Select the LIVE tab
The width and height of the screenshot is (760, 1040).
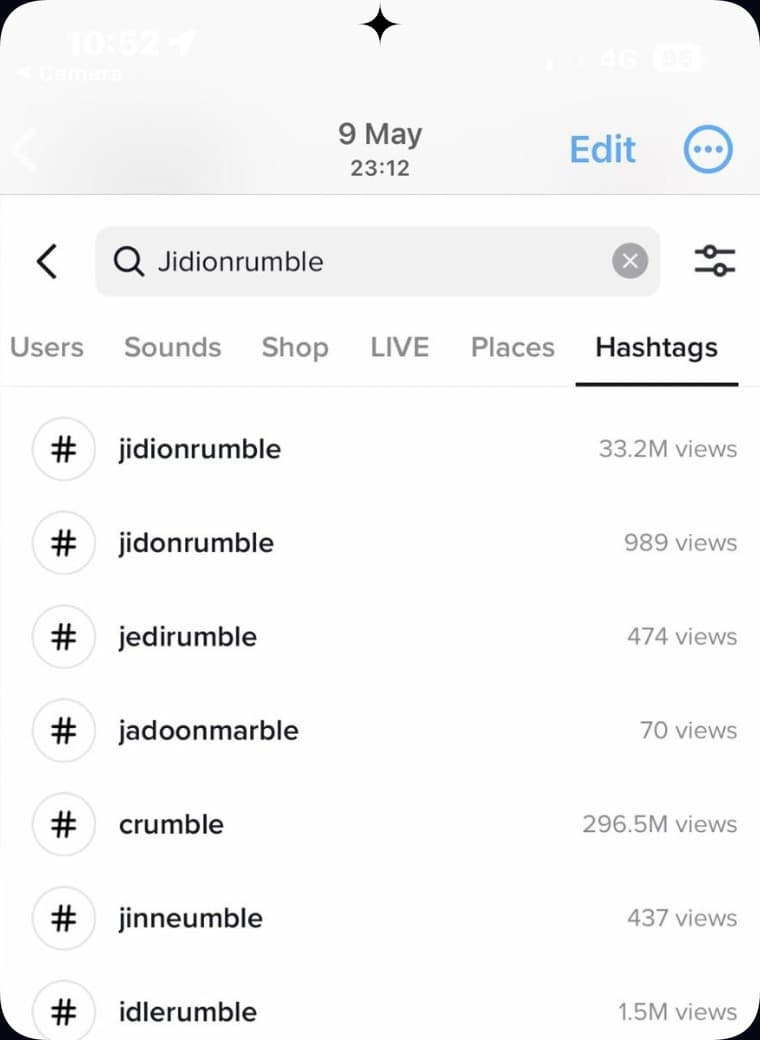[x=399, y=347]
